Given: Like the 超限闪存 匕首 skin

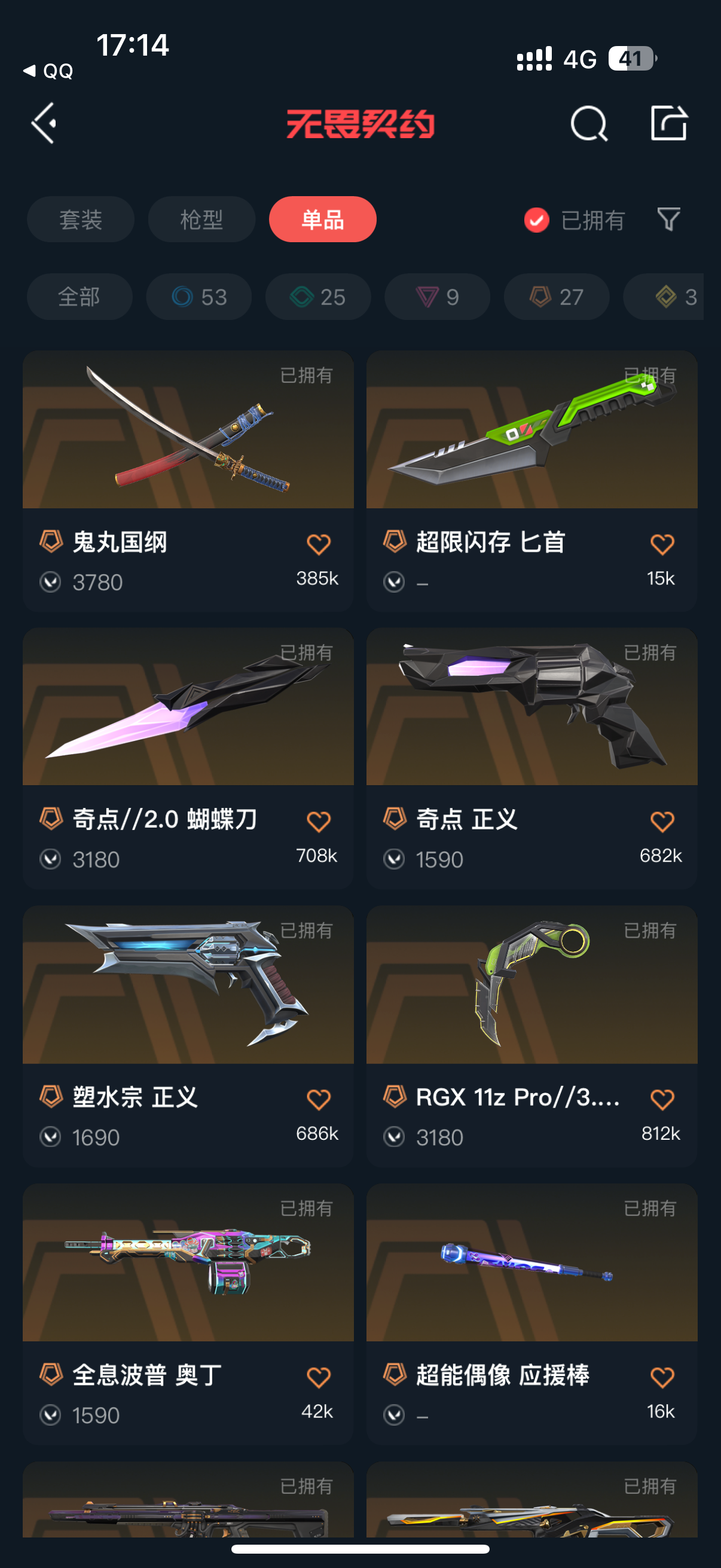Looking at the screenshot, I should (x=662, y=544).
